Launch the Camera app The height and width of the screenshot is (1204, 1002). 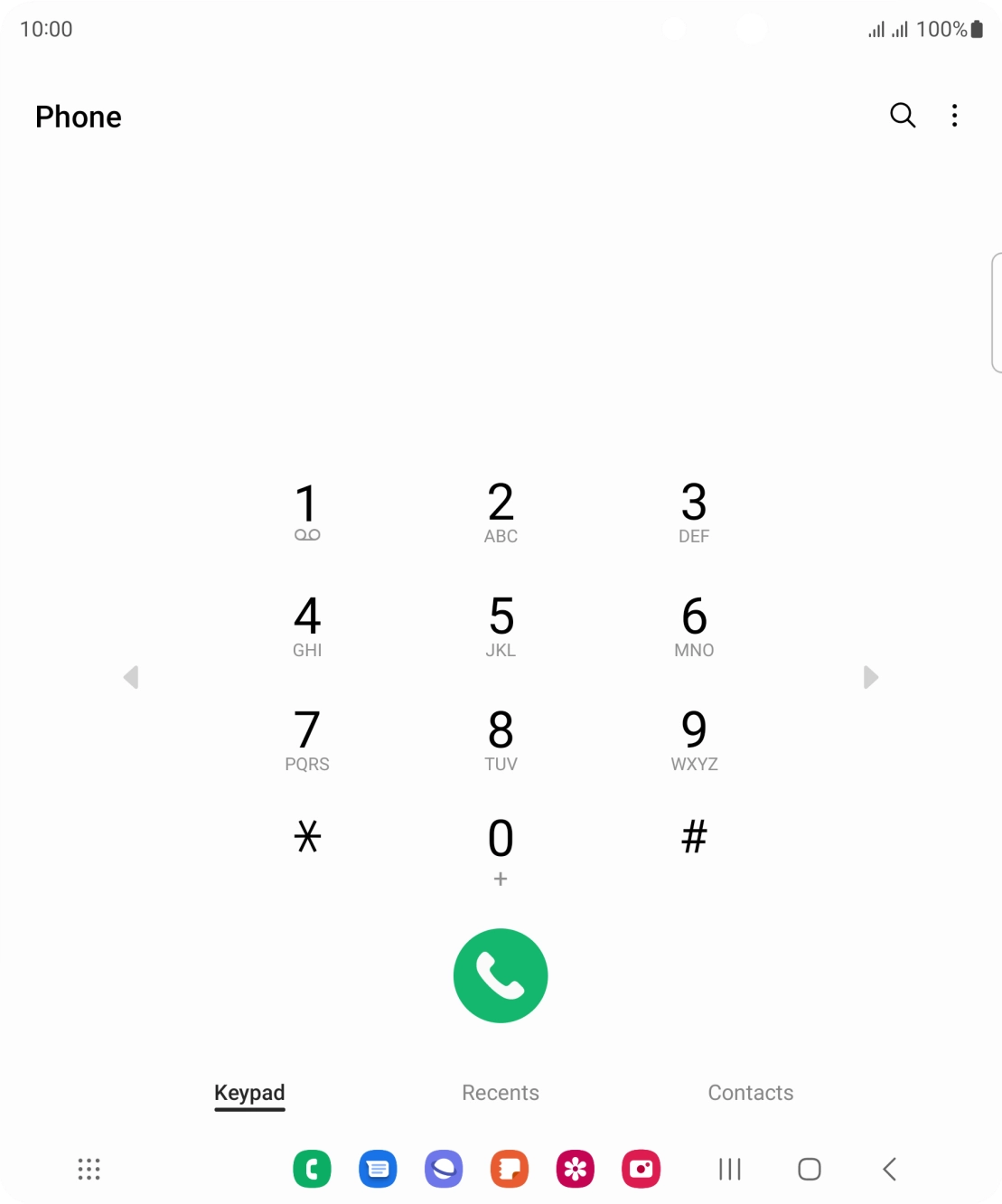(x=641, y=1169)
